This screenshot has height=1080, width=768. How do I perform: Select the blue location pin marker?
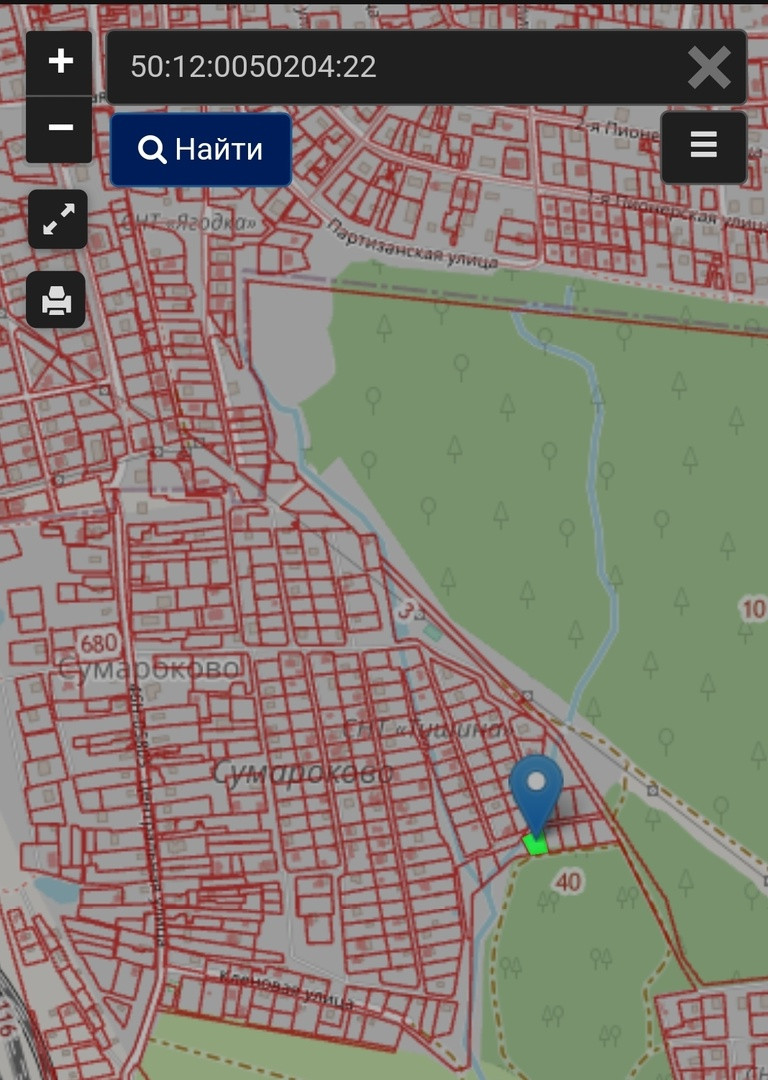[x=536, y=788]
